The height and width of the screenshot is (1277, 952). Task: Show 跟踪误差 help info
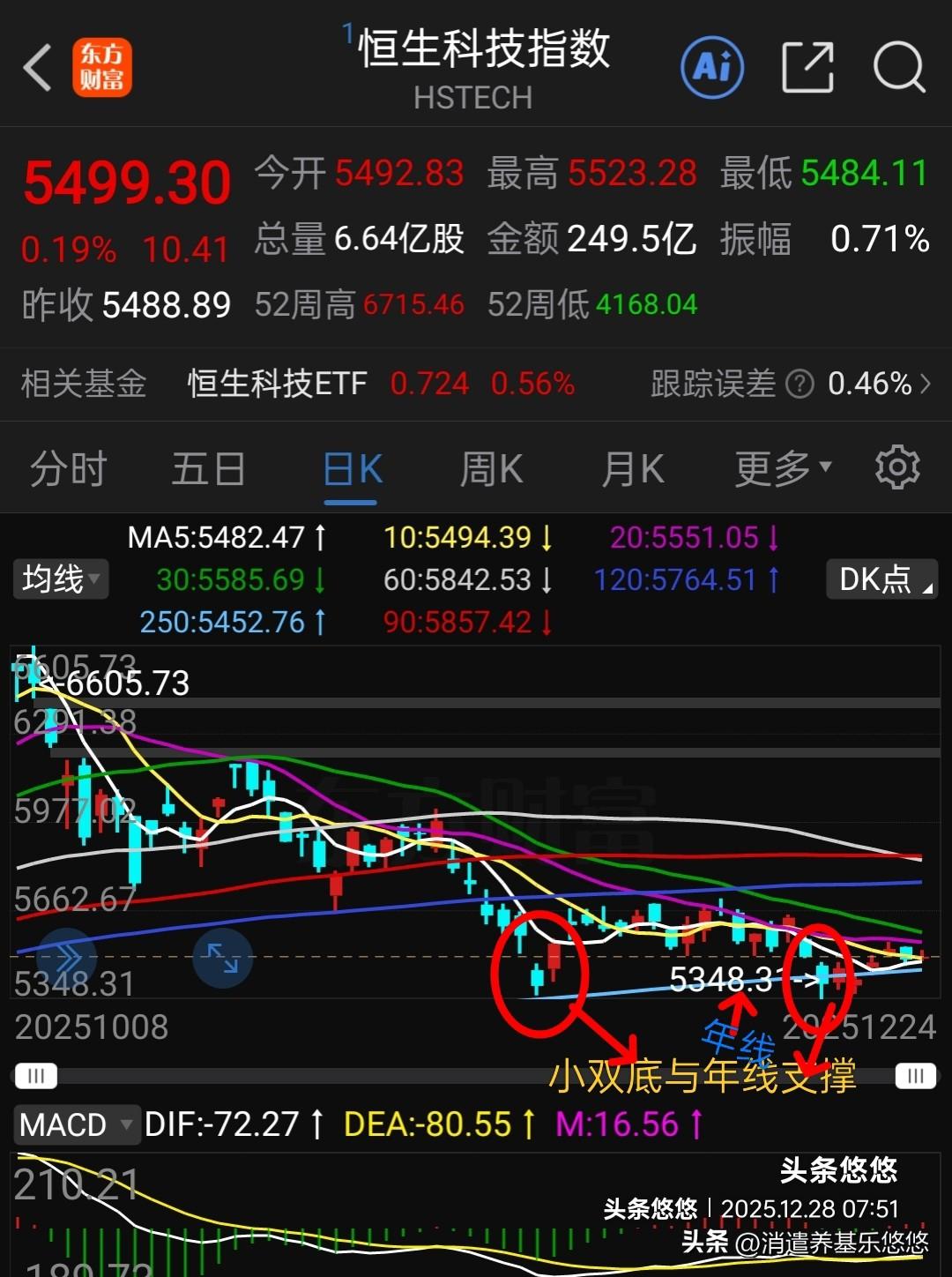pyautogui.click(x=800, y=384)
